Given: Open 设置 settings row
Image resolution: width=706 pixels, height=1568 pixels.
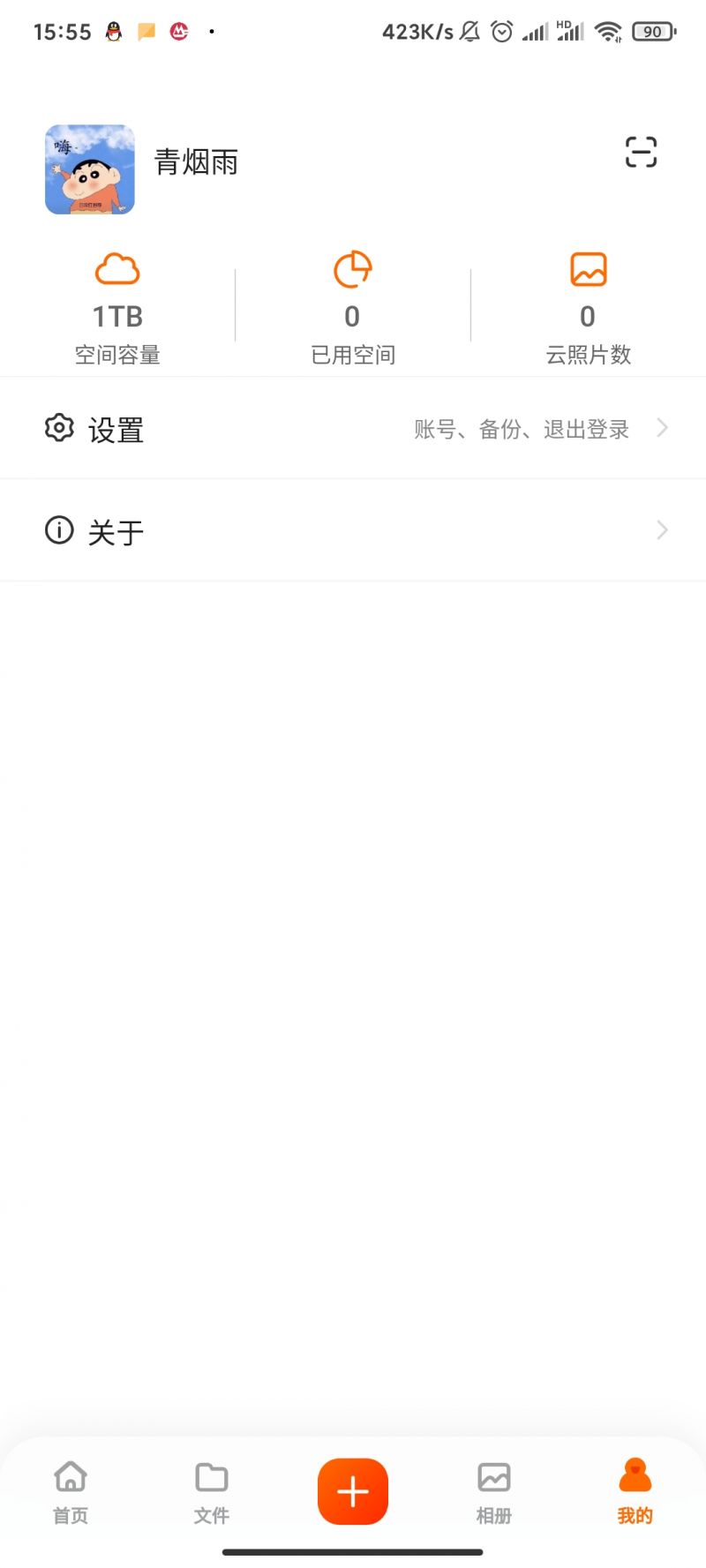Looking at the screenshot, I should [x=353, y=430].
